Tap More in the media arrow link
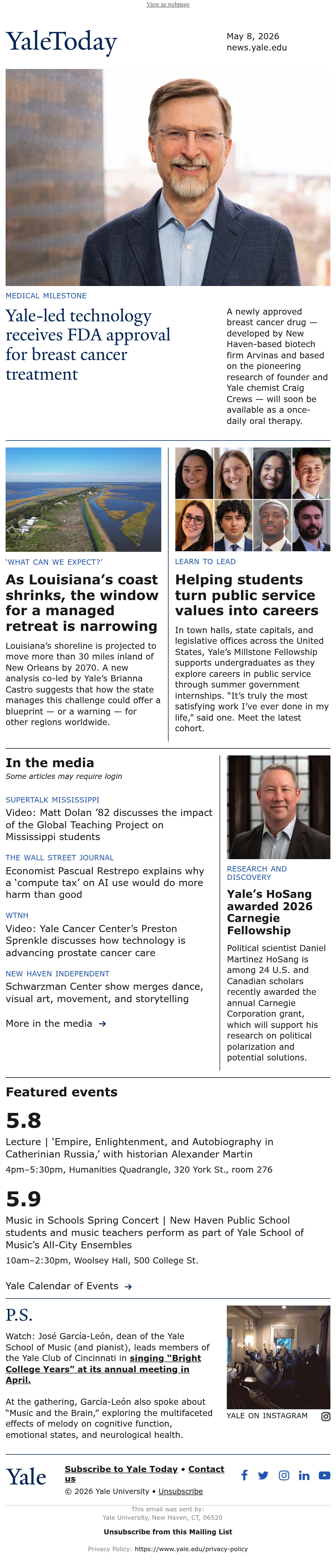The height and width of the screenshot is (1568, 336). [x=56, y=1024]
